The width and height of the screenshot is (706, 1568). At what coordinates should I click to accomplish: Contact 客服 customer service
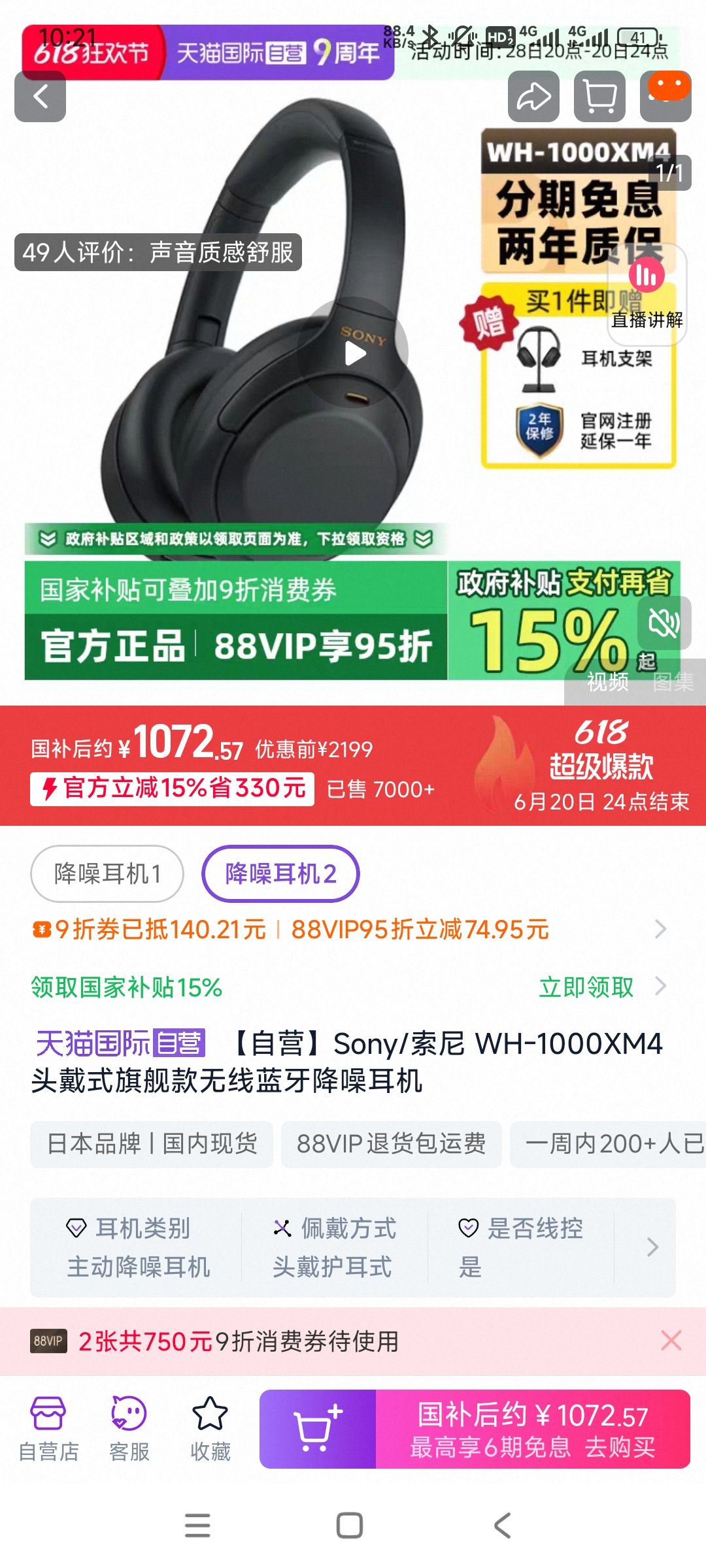tap(129, 1429)
